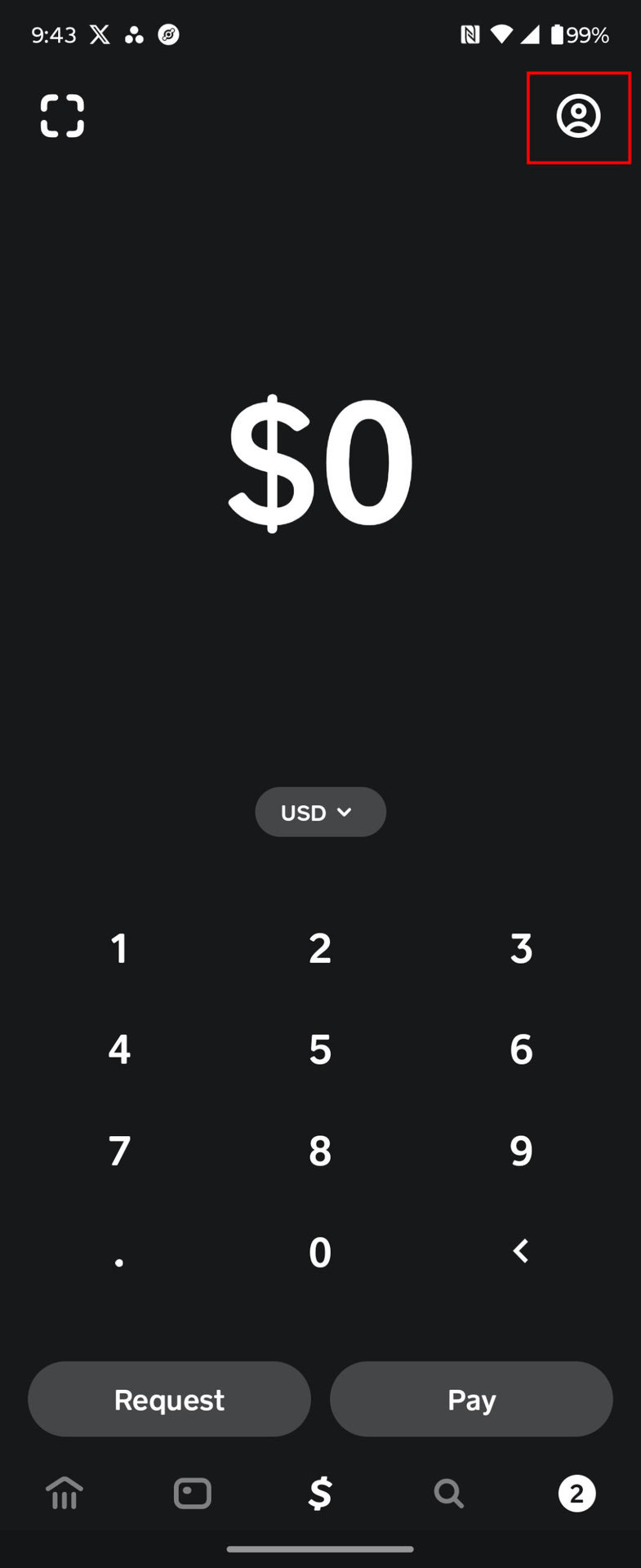Enter digit 7 on the keypad

coord(119,1151)
